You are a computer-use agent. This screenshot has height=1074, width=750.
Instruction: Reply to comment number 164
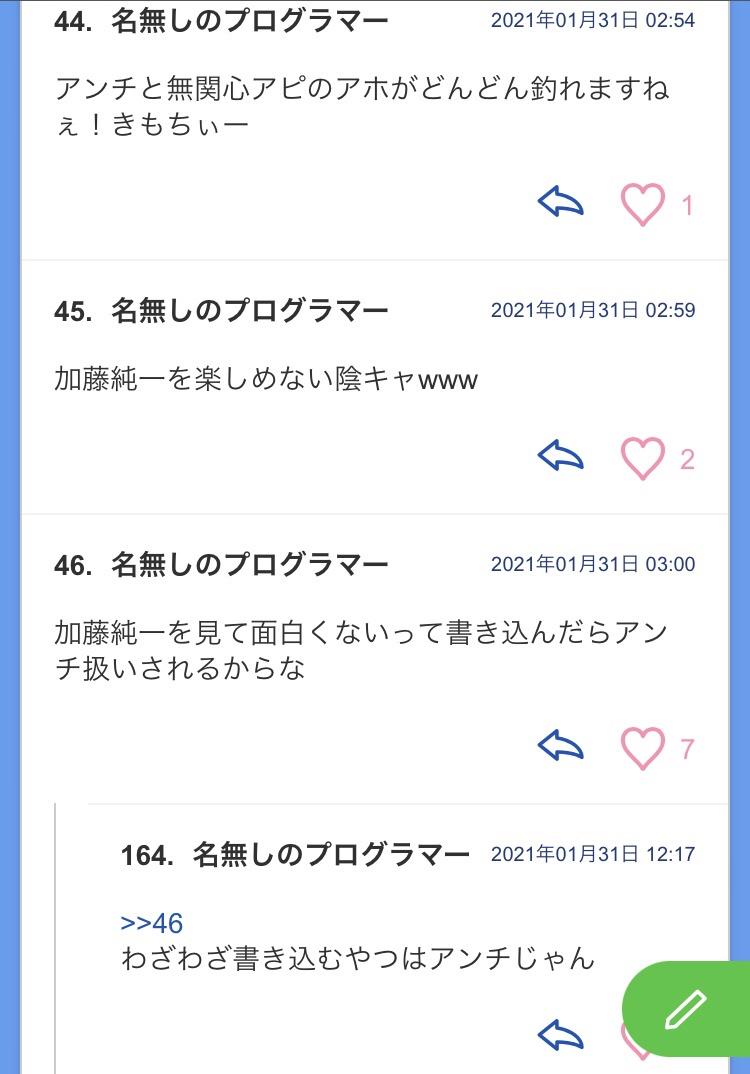[560, 1035]
